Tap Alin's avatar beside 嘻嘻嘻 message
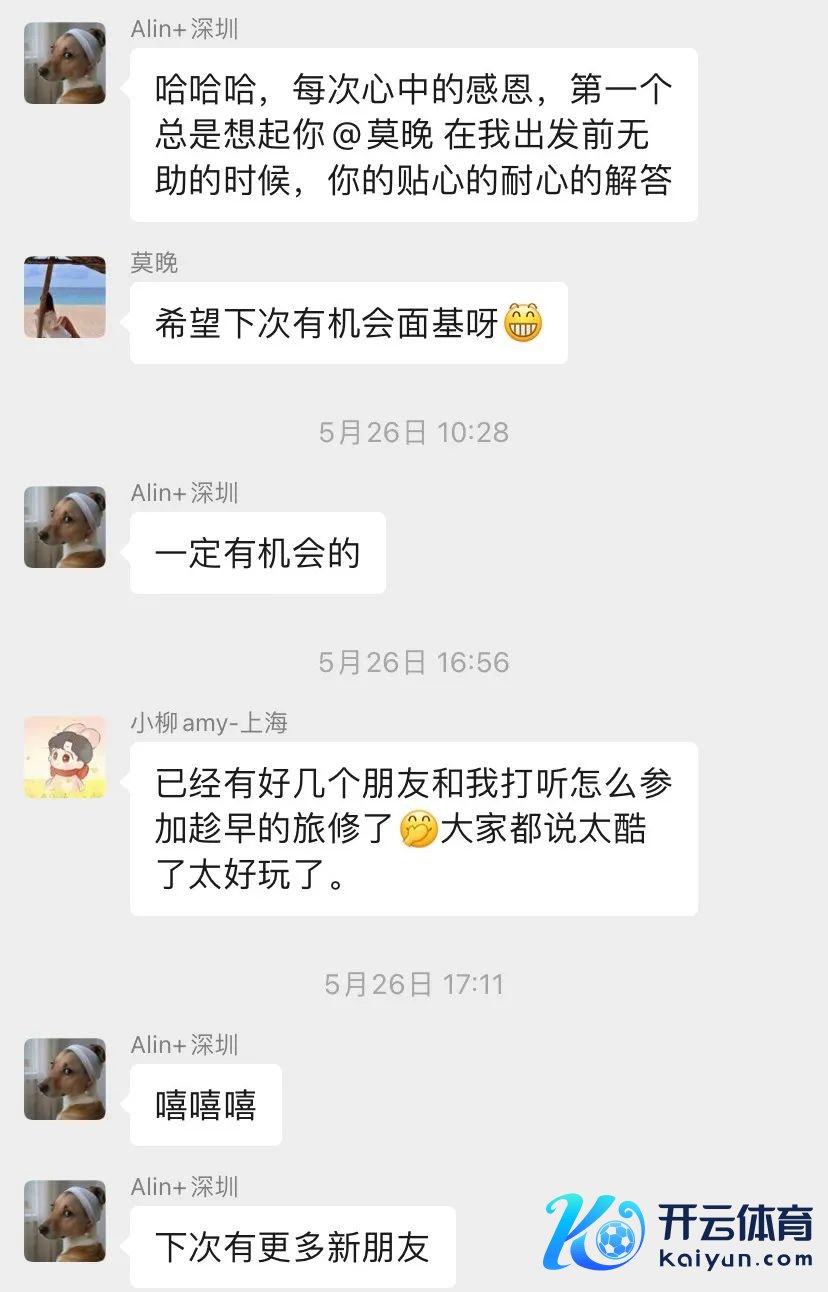This screenshot has width=828, height=1292. [65, 1079]
